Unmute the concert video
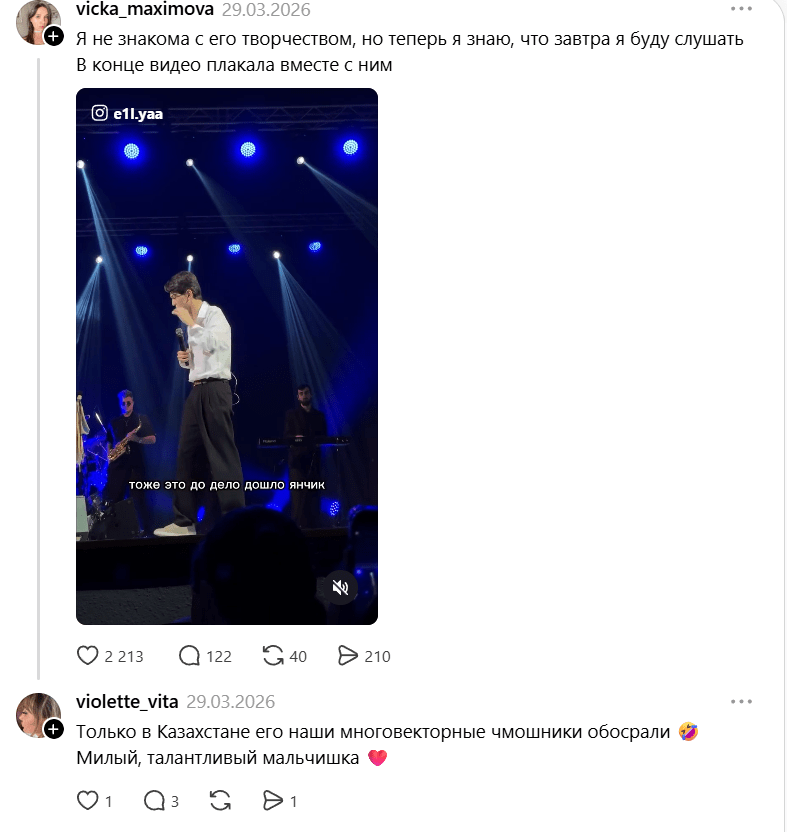Image resolution: width=787 pixels, height=832 pixels. click(x=340, y=587)
